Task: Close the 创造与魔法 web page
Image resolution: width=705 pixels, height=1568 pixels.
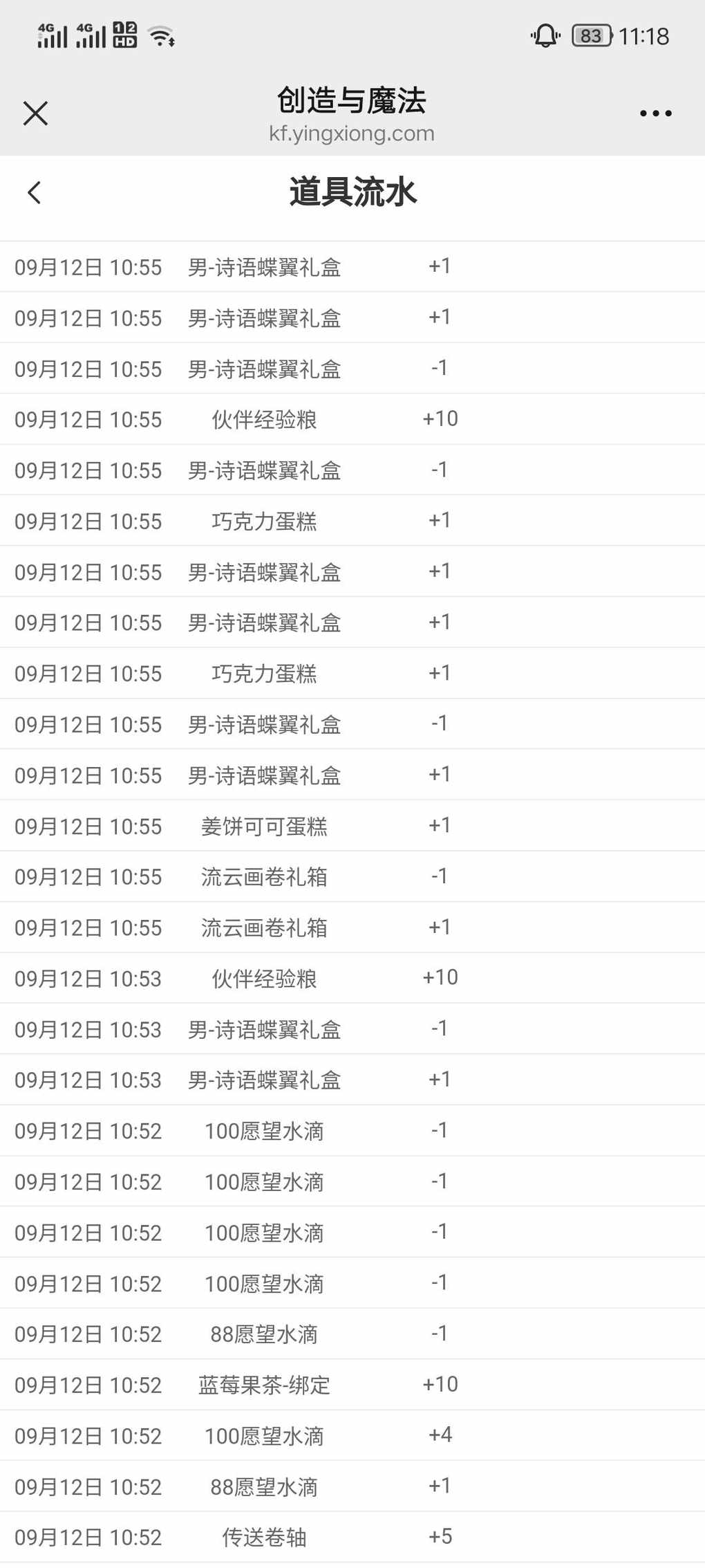Action: tap(35, 113)
